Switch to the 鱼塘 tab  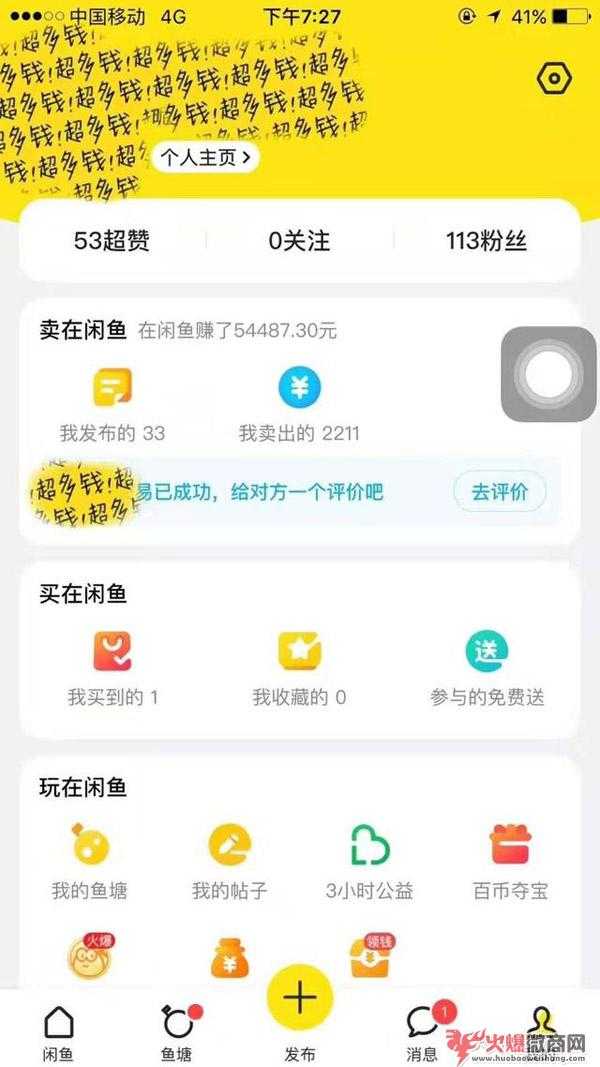[x=179, y=1033]
